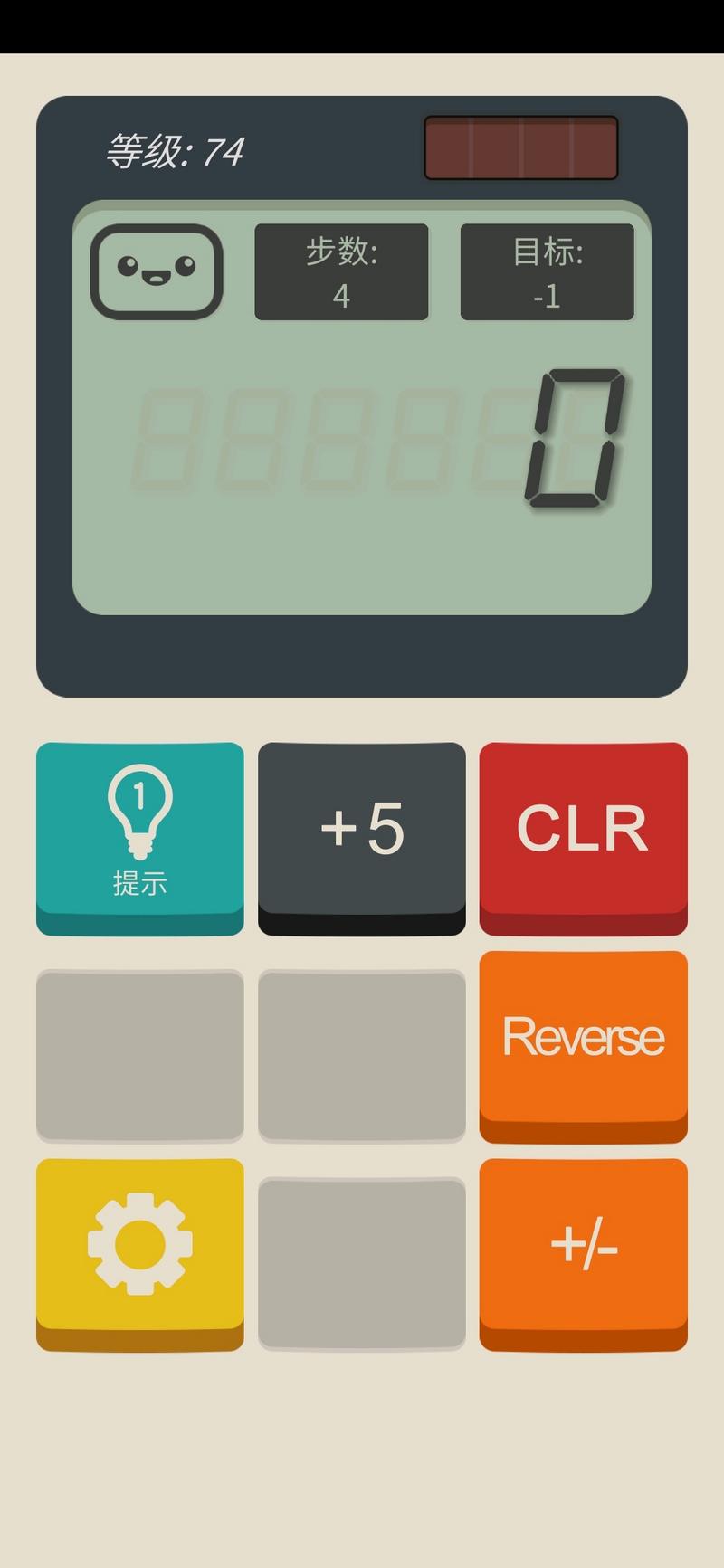Clear the display with CLR

[x=584, y=838]
